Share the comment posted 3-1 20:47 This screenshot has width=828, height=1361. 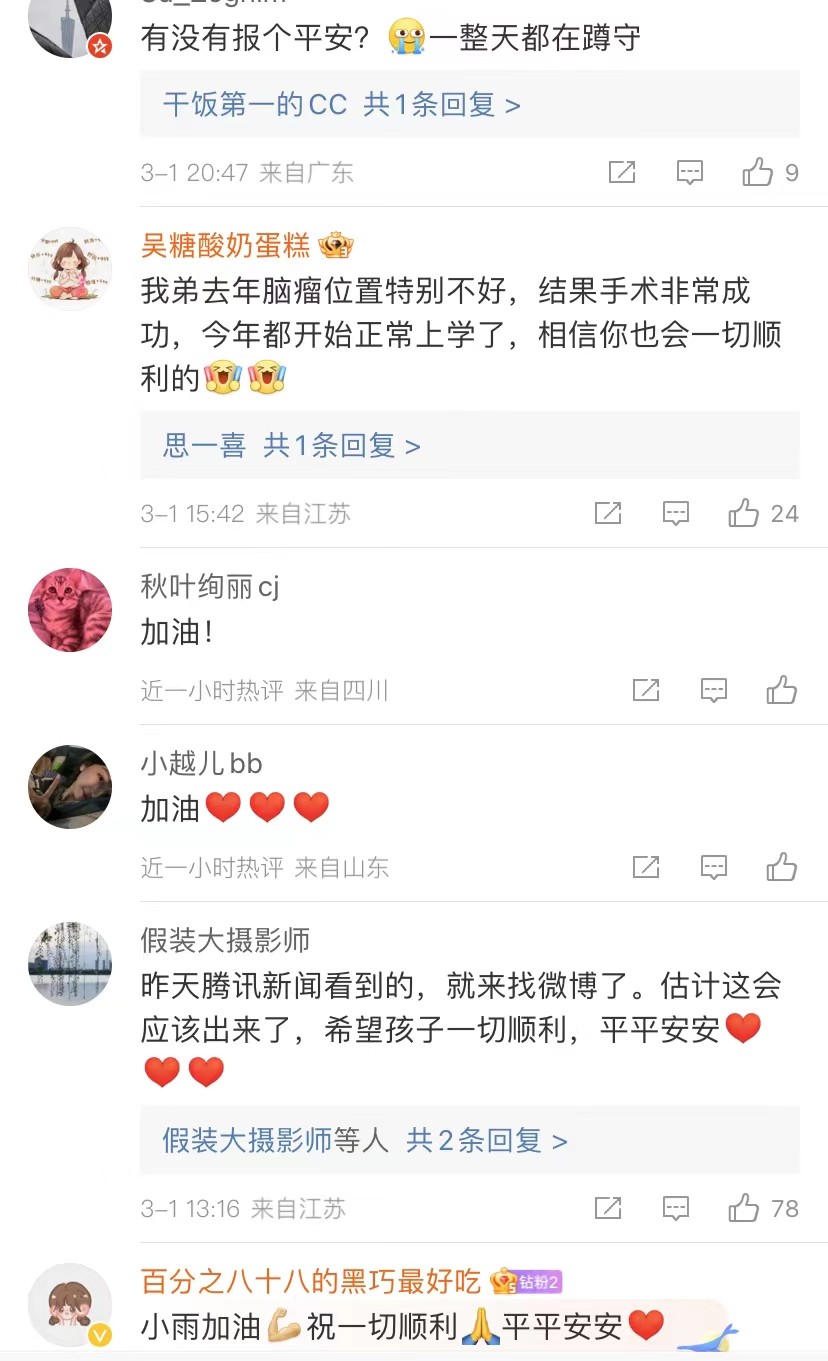(622, 173)
